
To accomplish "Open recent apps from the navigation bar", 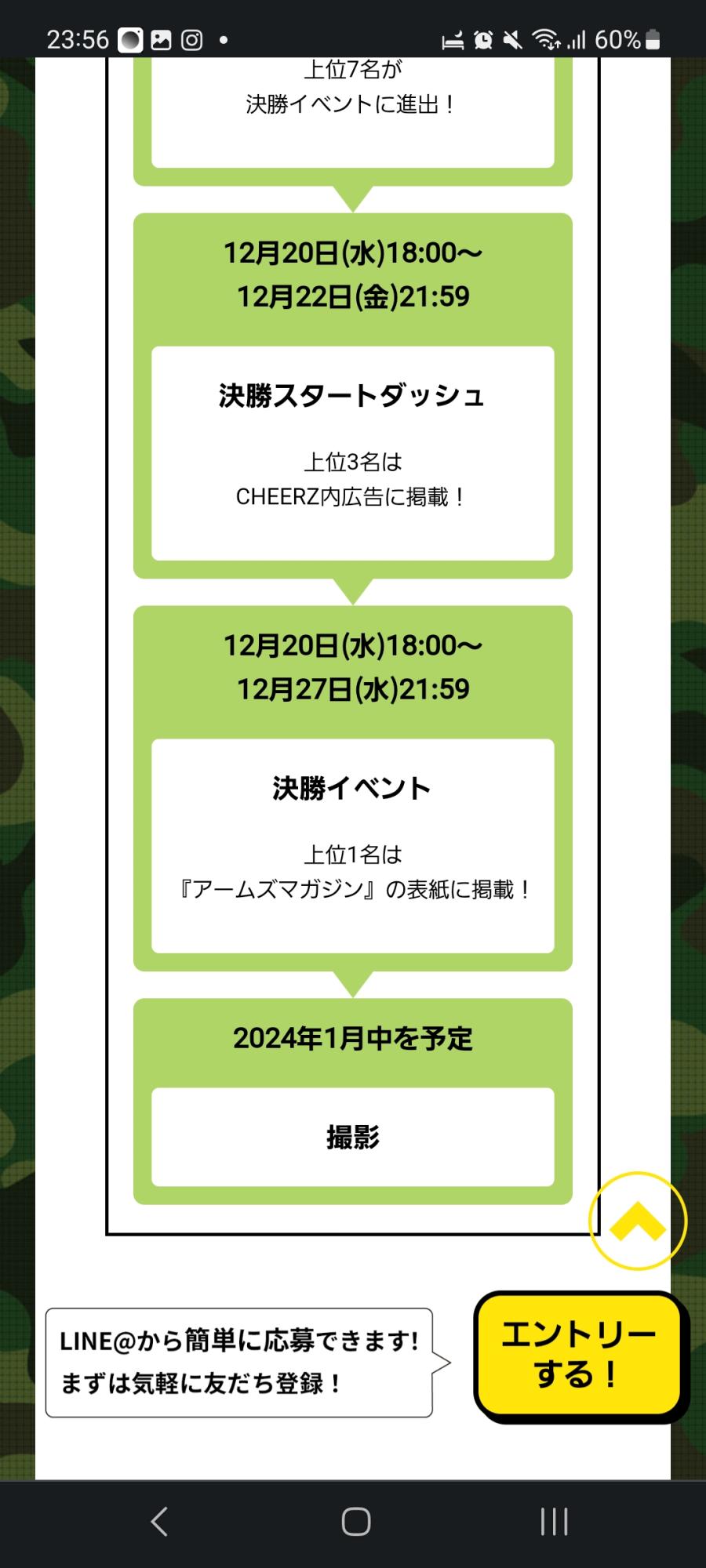I will [x=554, y=1522].
